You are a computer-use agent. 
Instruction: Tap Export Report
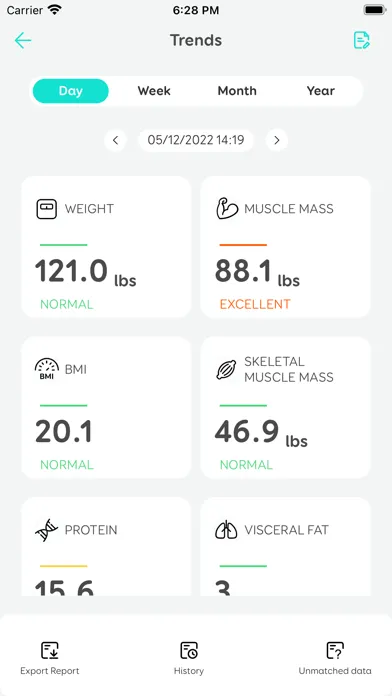point(50,659)
